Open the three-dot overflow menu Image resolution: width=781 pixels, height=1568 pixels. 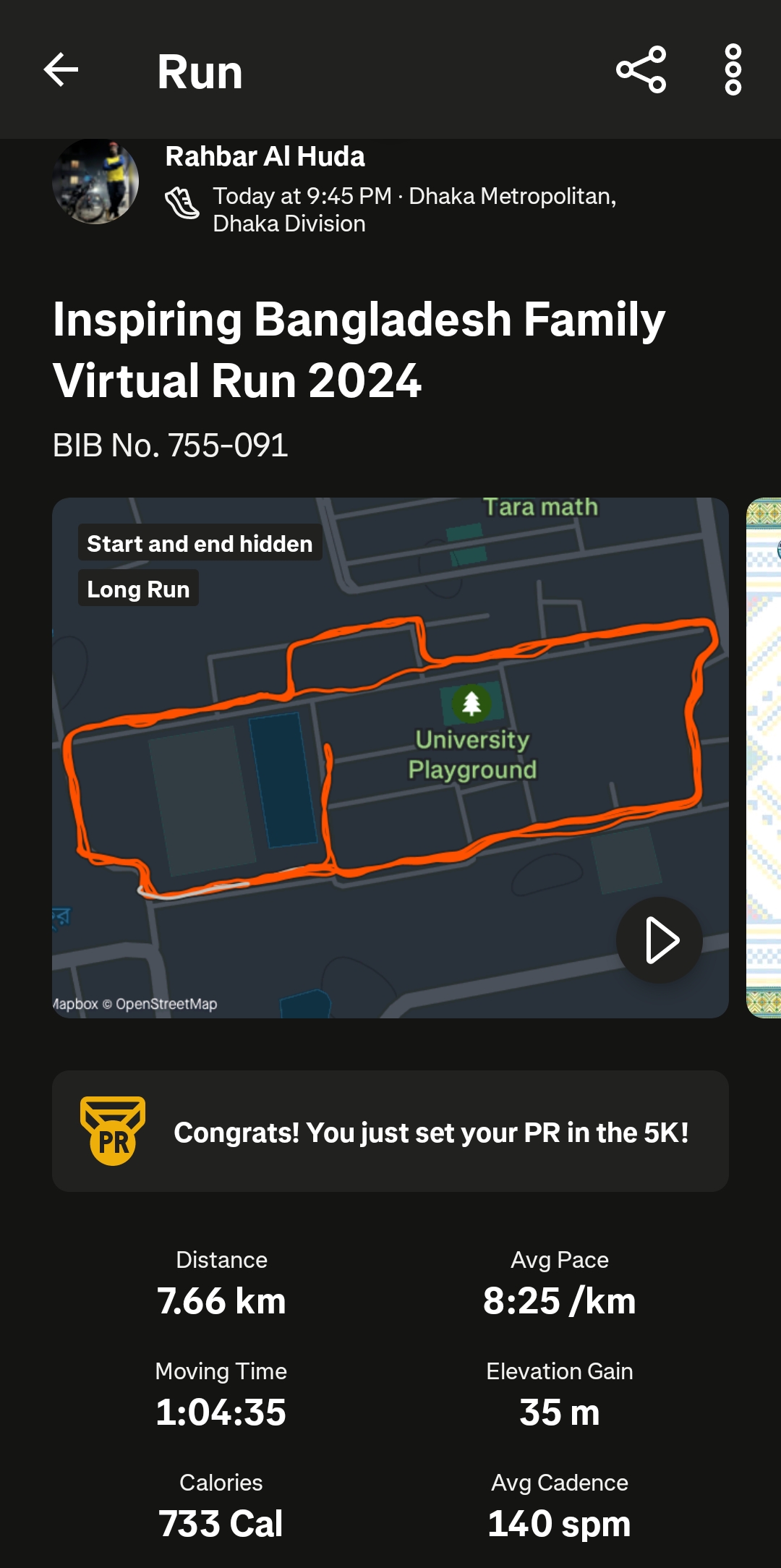click(x=733, y=70)
